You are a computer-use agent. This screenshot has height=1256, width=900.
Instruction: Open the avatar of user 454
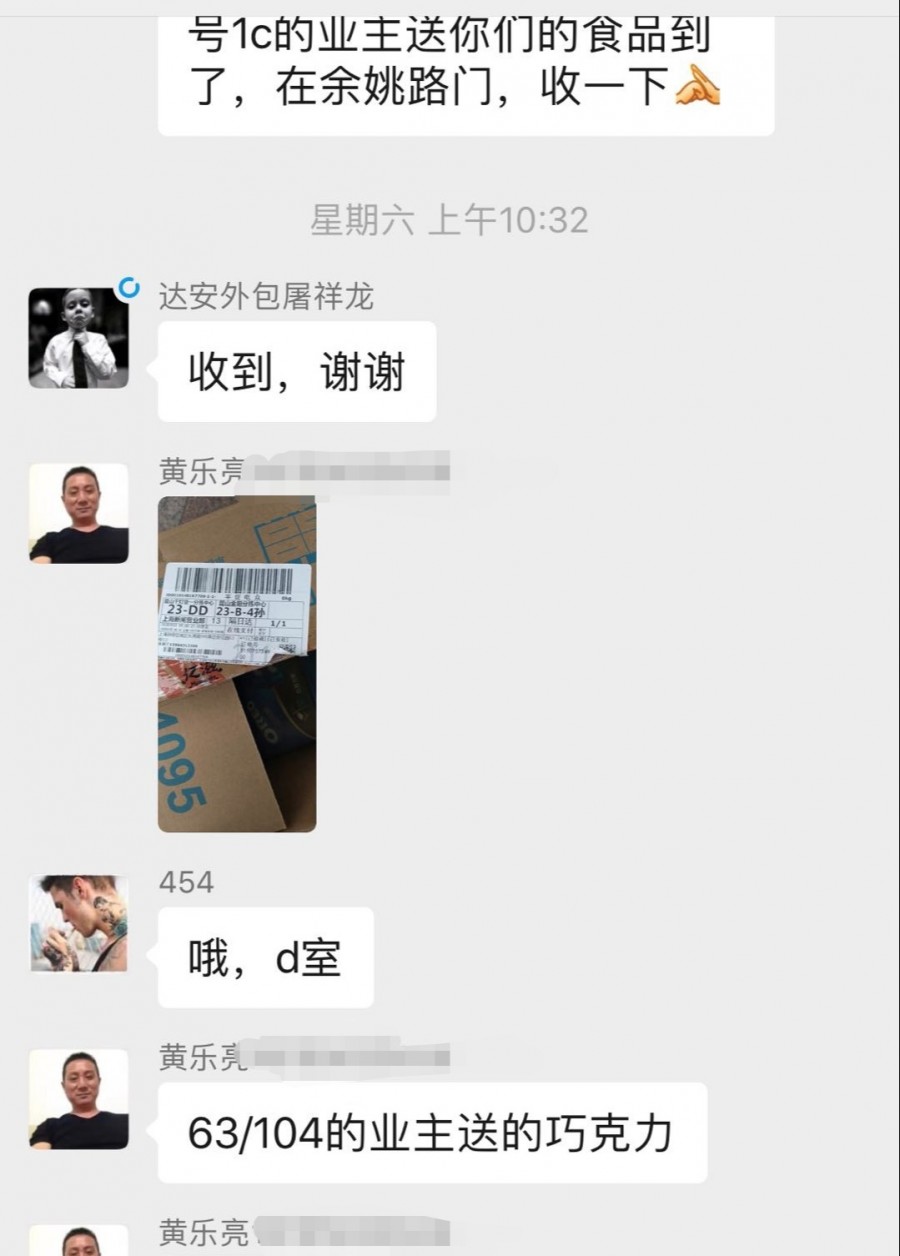point(78,923)
